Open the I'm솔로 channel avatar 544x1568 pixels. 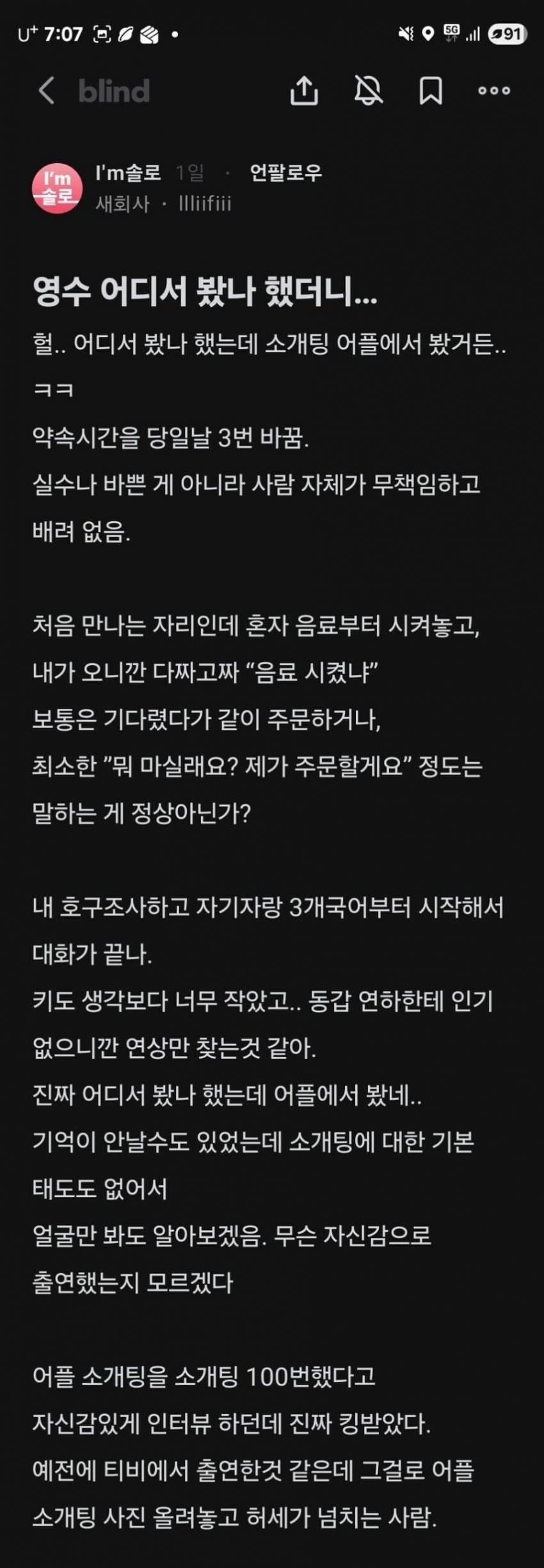tap(57, 188)
